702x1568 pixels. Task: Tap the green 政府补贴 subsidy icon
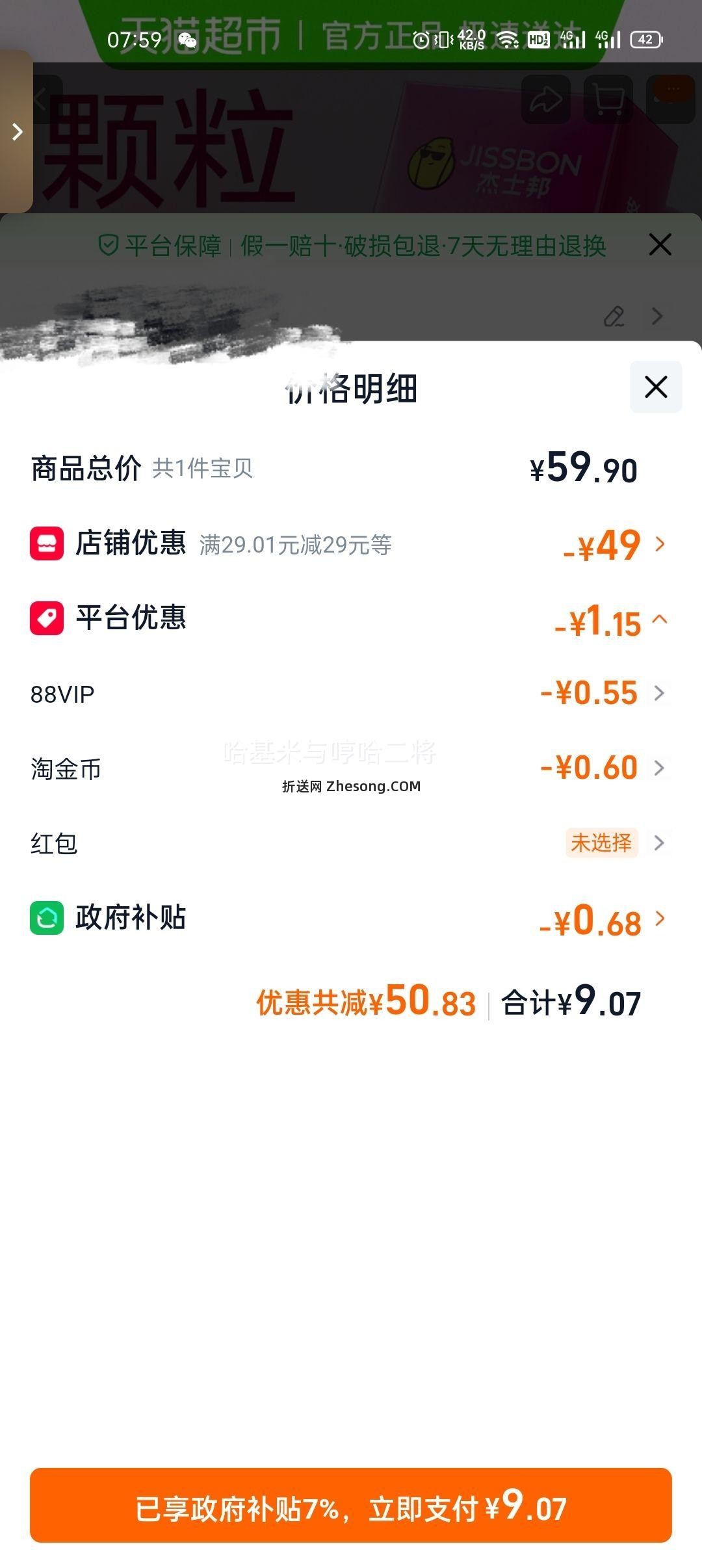[46, 918]
